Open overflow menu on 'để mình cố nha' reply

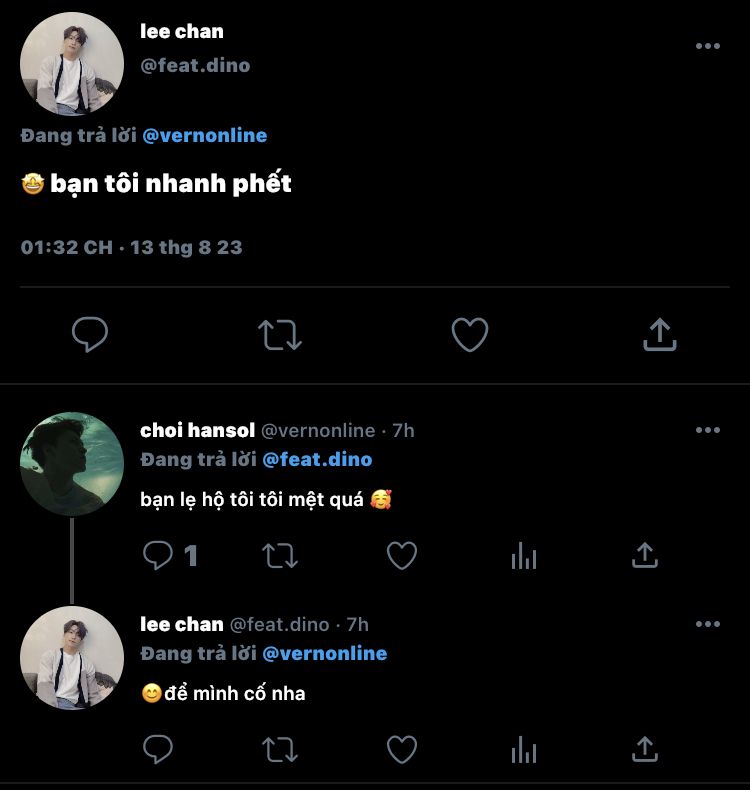[707, 624]
